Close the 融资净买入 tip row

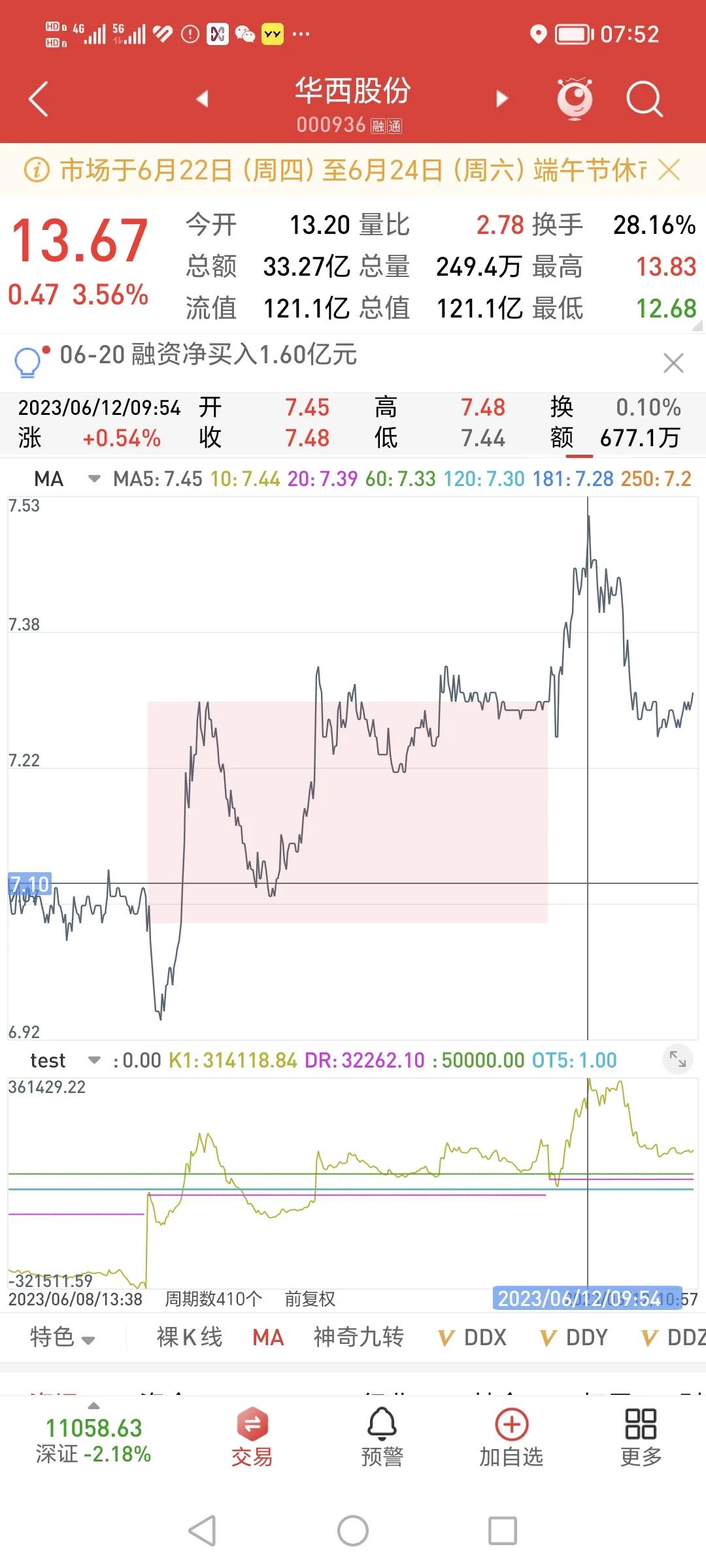(673, 363)
